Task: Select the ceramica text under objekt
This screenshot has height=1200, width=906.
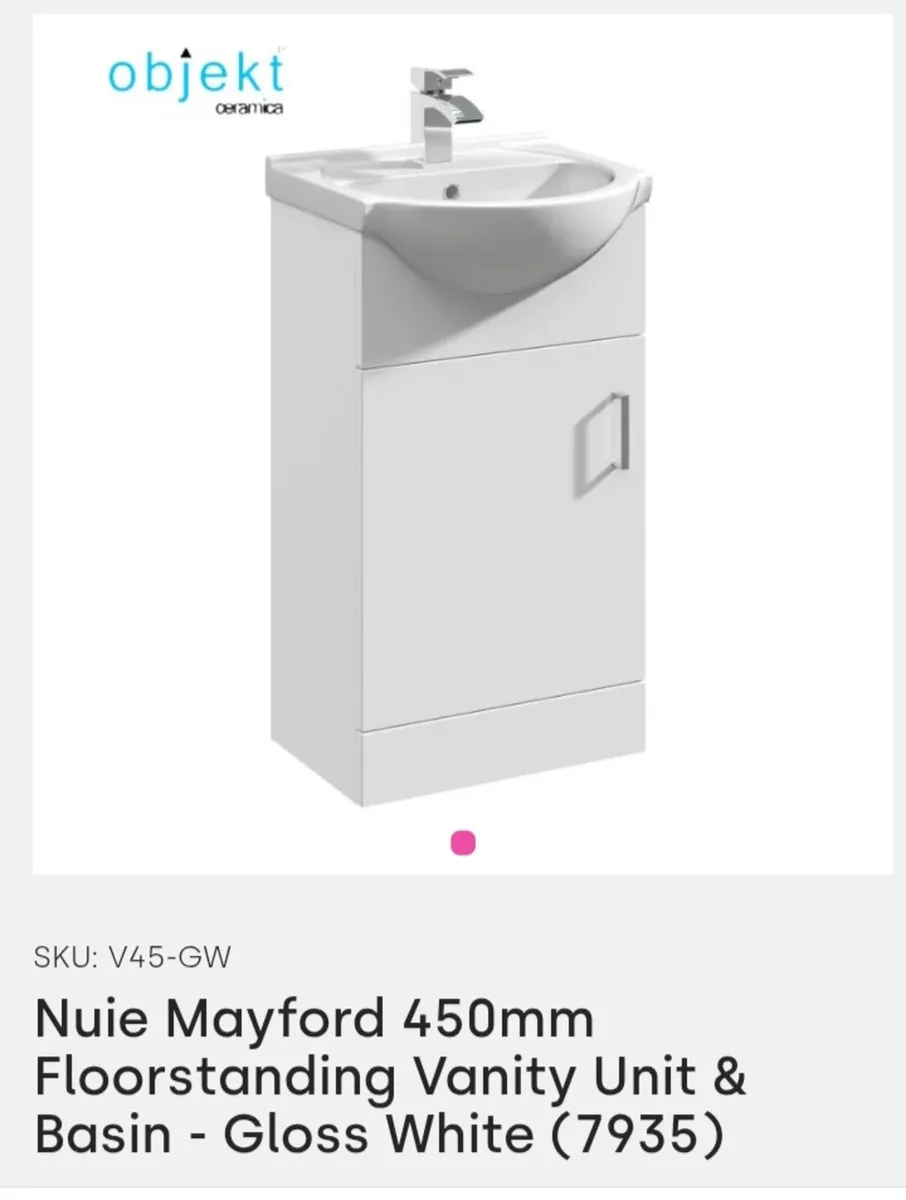Action: (251, 108)
